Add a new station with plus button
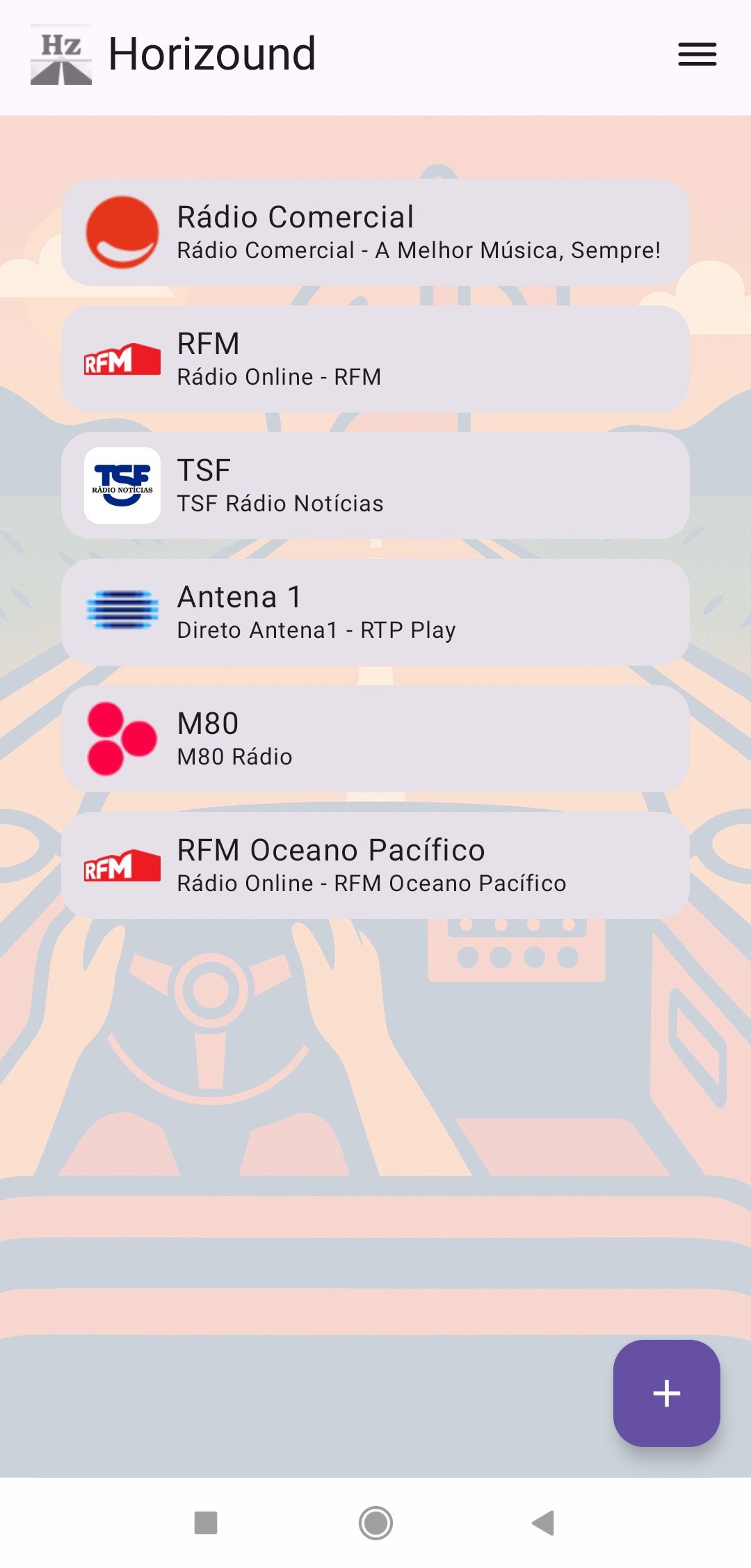 tap(666, 1393)
